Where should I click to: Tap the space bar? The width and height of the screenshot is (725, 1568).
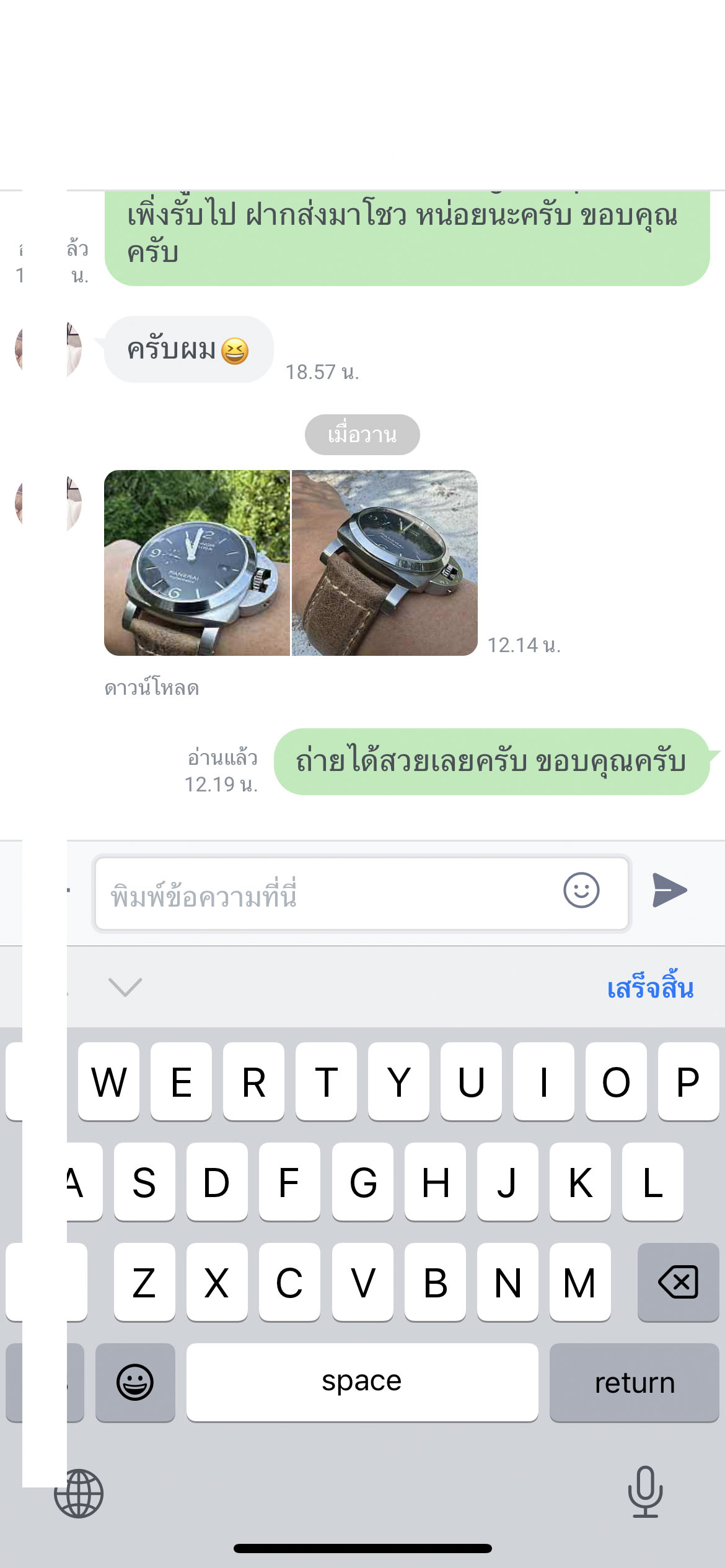pyautogui.click(x=362, y=1382)
